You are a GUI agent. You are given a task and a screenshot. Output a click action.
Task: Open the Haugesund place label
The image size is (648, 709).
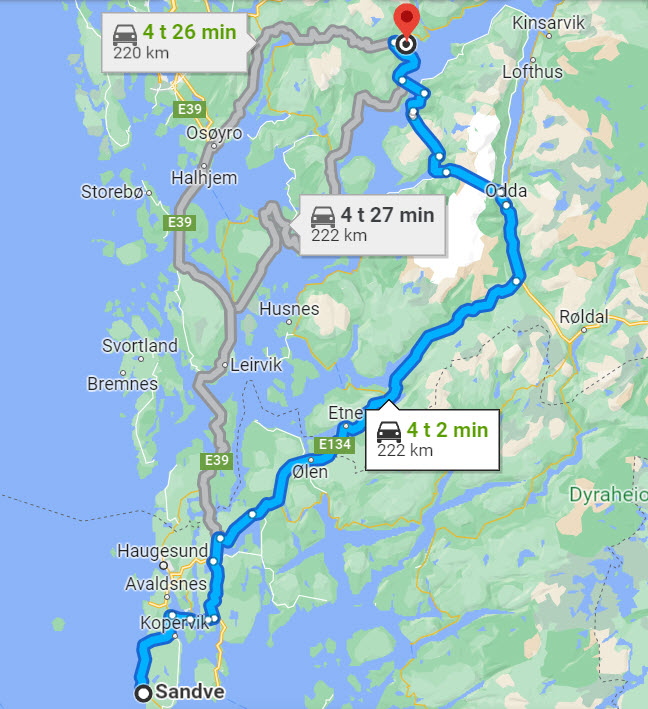coord(162,551)
